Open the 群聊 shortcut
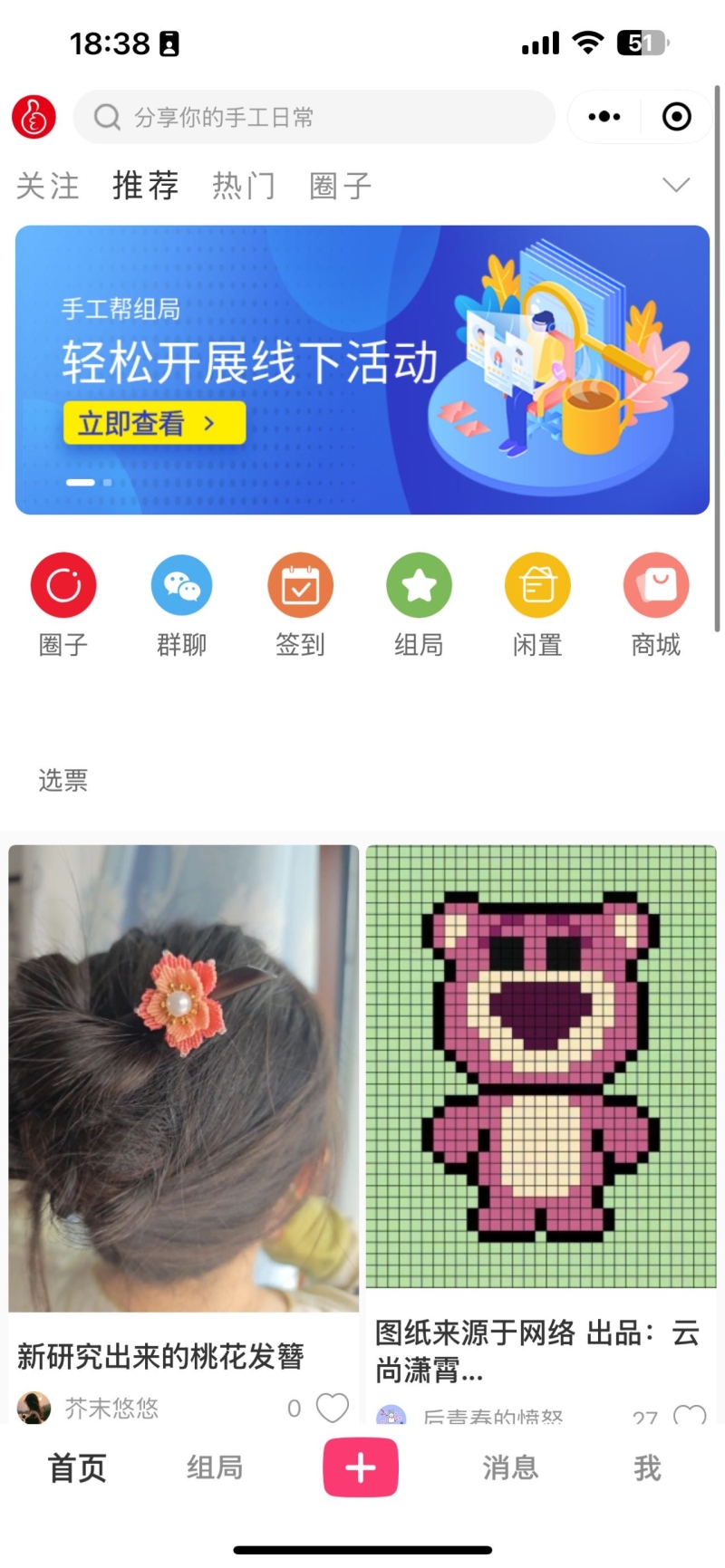This screenshot has height=1568, width=725. [181, 603]
